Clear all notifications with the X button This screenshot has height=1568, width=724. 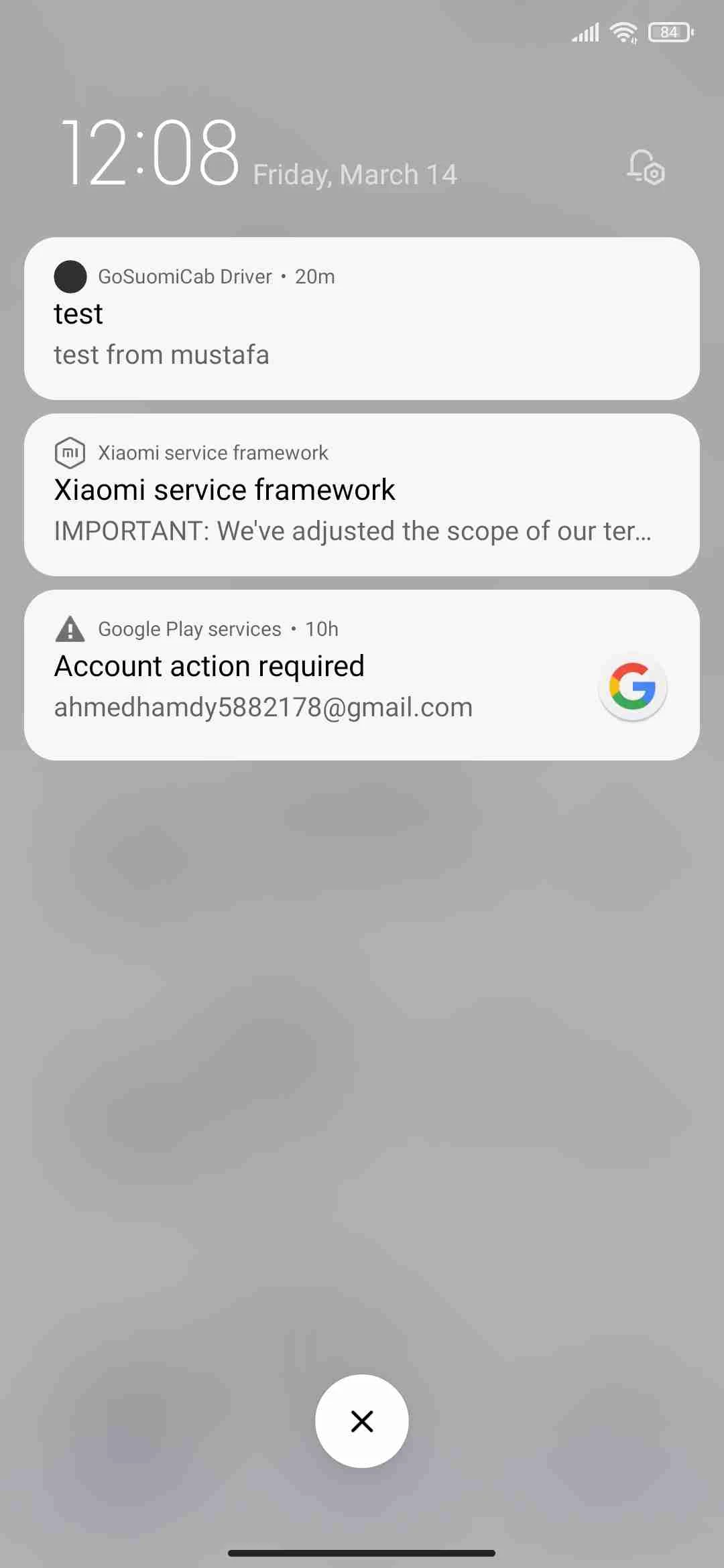coord(362,1421)
